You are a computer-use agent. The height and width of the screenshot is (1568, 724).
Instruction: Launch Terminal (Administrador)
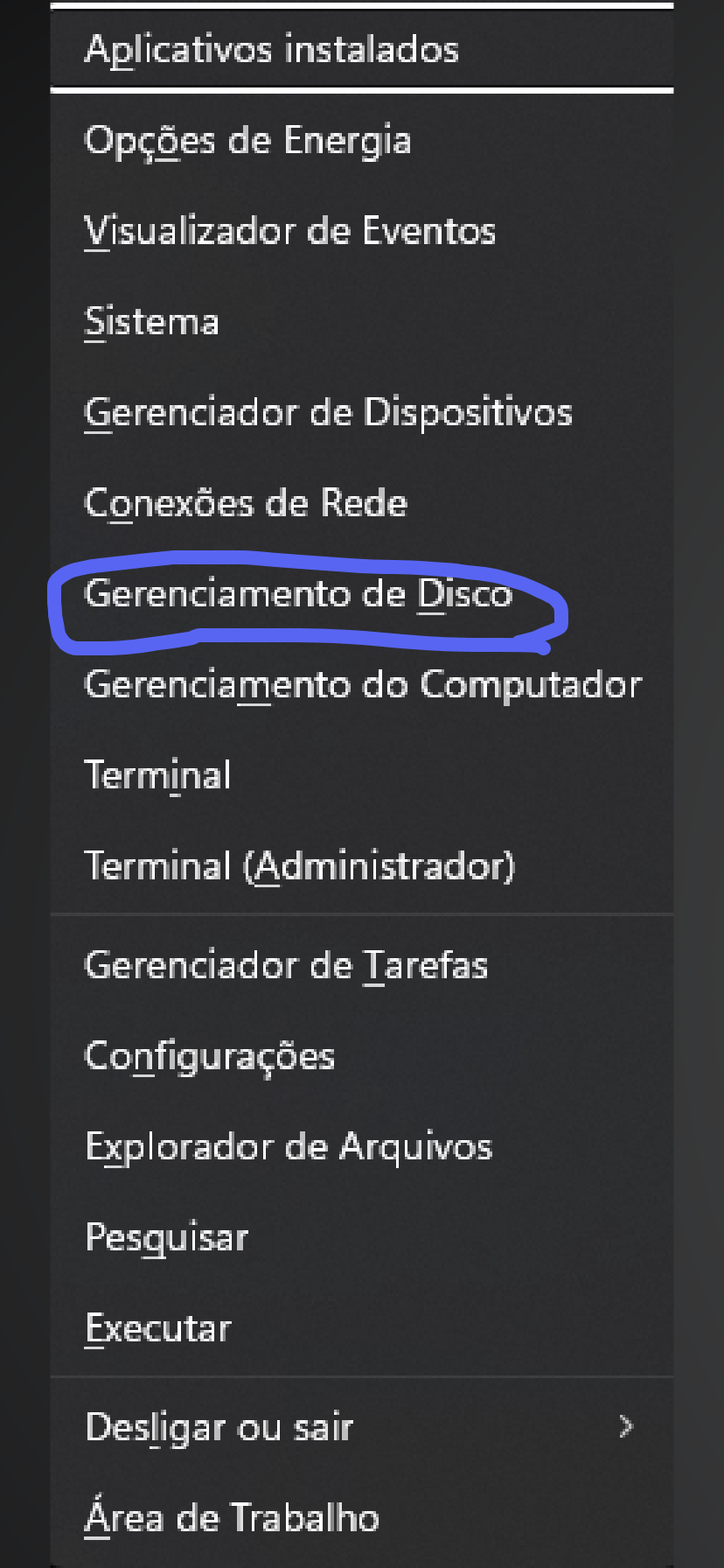coord(300,866)
